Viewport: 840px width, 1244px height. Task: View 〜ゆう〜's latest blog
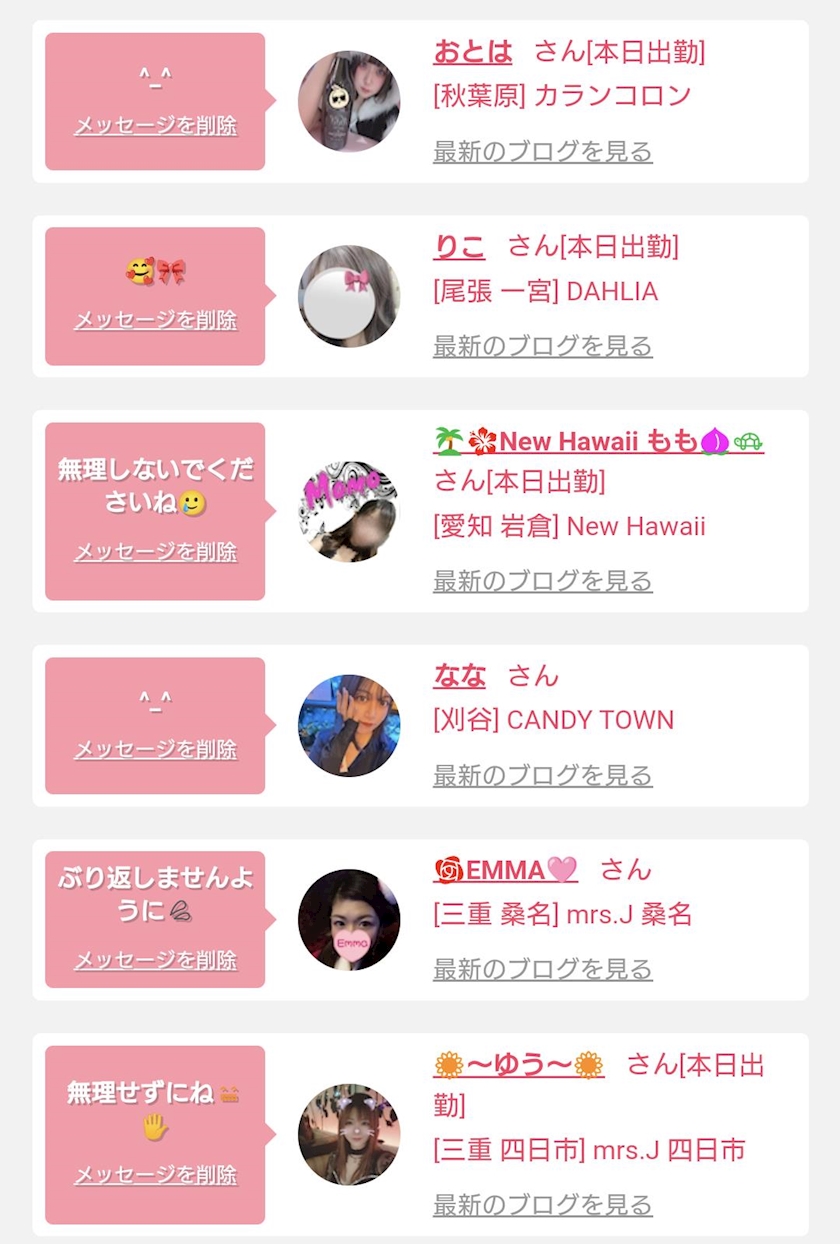543,1205
